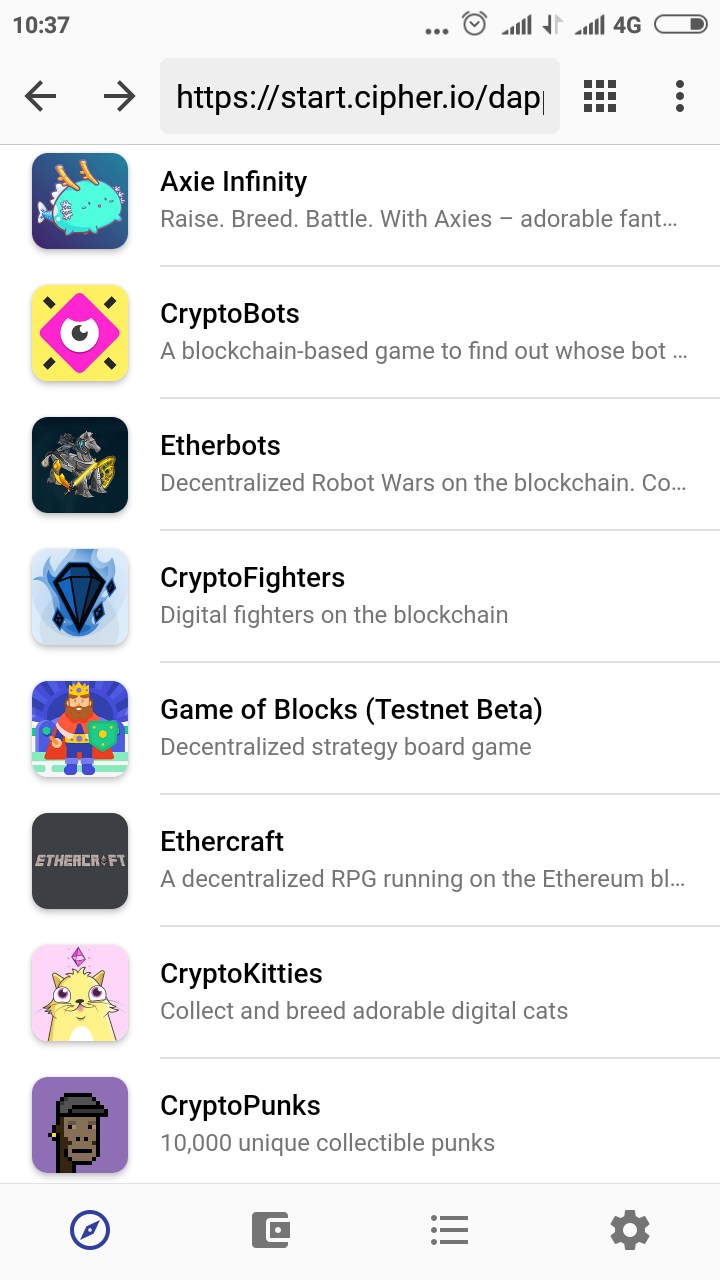Go back to the previous page
The image size is (720, 1280).
[41, 96]
